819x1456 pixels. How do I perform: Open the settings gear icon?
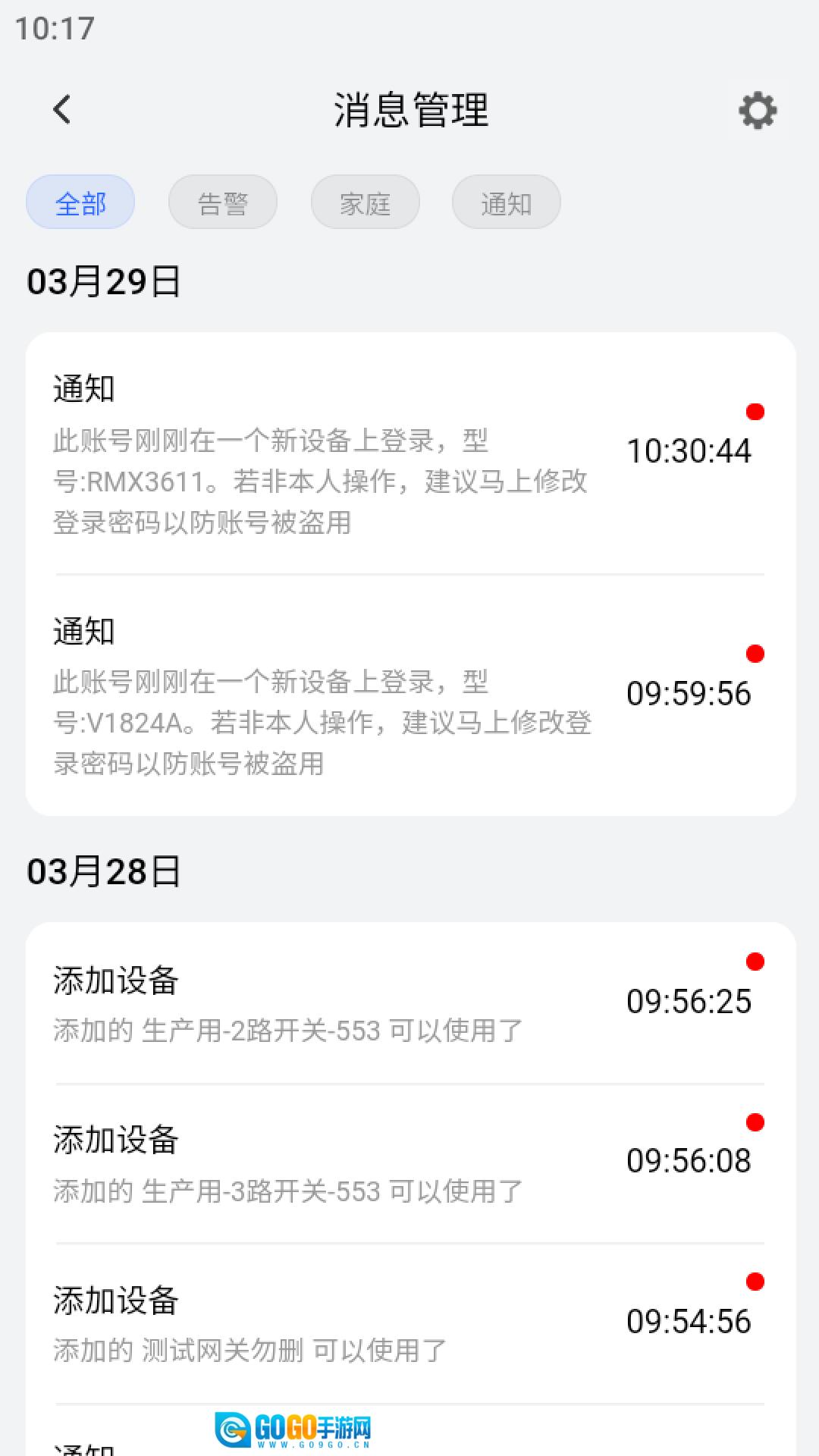click(756, 111)
